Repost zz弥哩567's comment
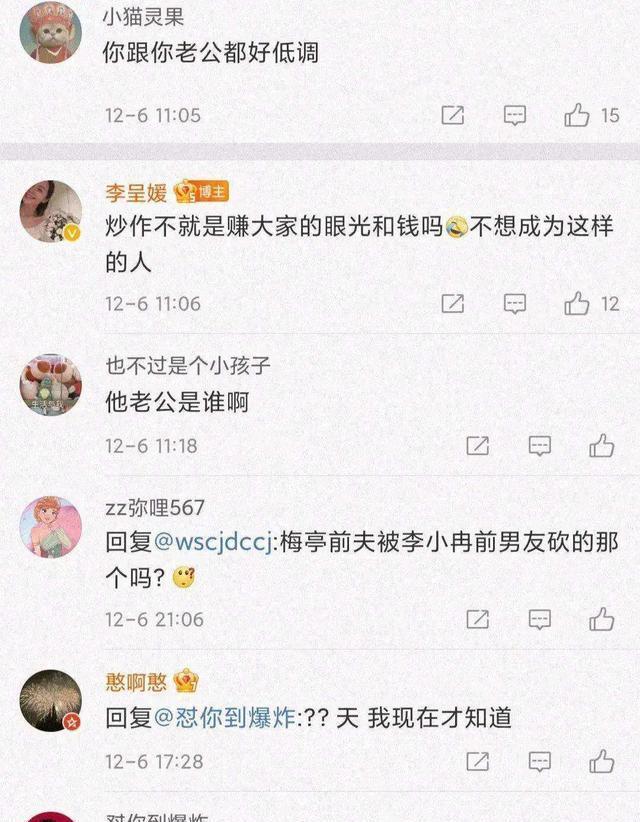The height and width of the screenshot is (822, 640). click(478, 620)
